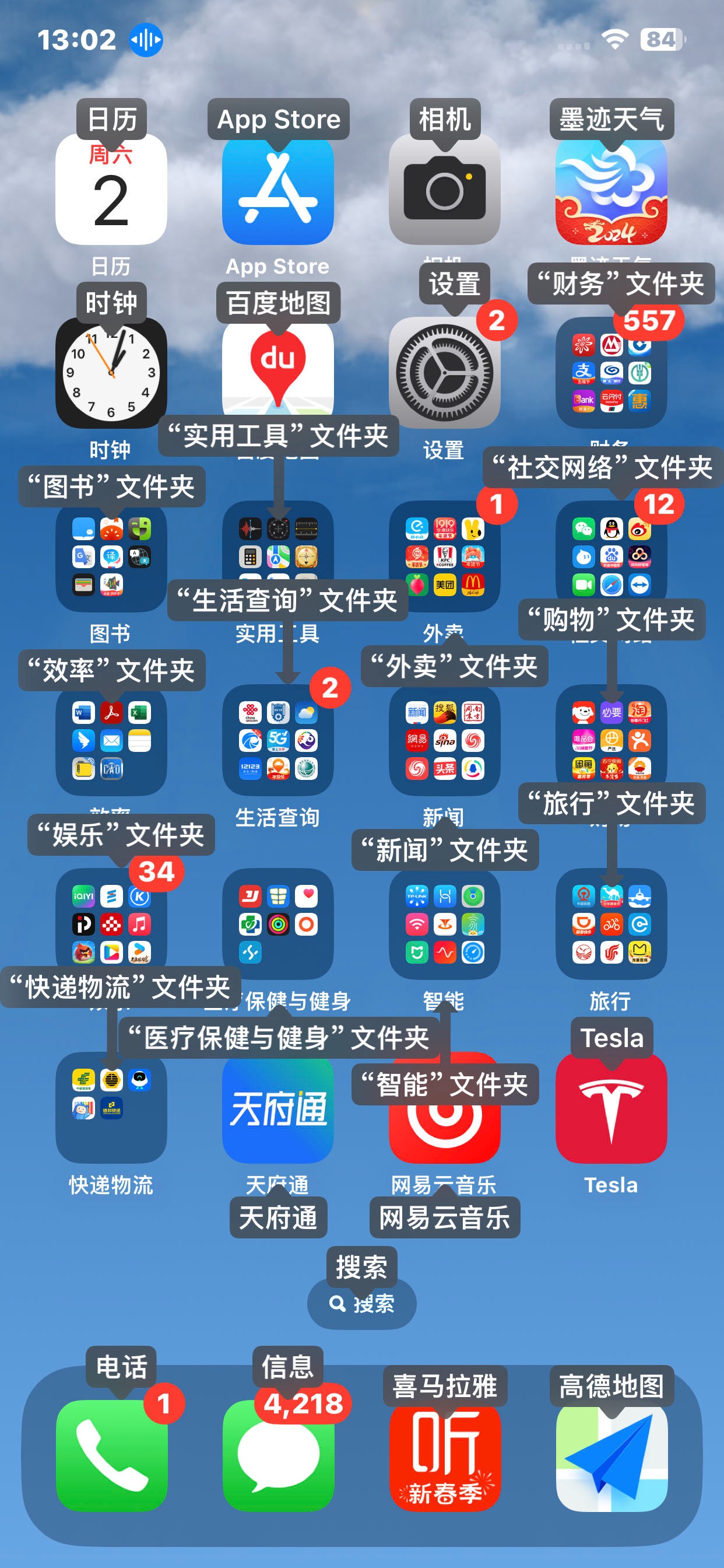This screenshot has width=724, height=1568.
Task: Open the 旅行 folder
Action: pyautogui.click(x=611, y=924)
